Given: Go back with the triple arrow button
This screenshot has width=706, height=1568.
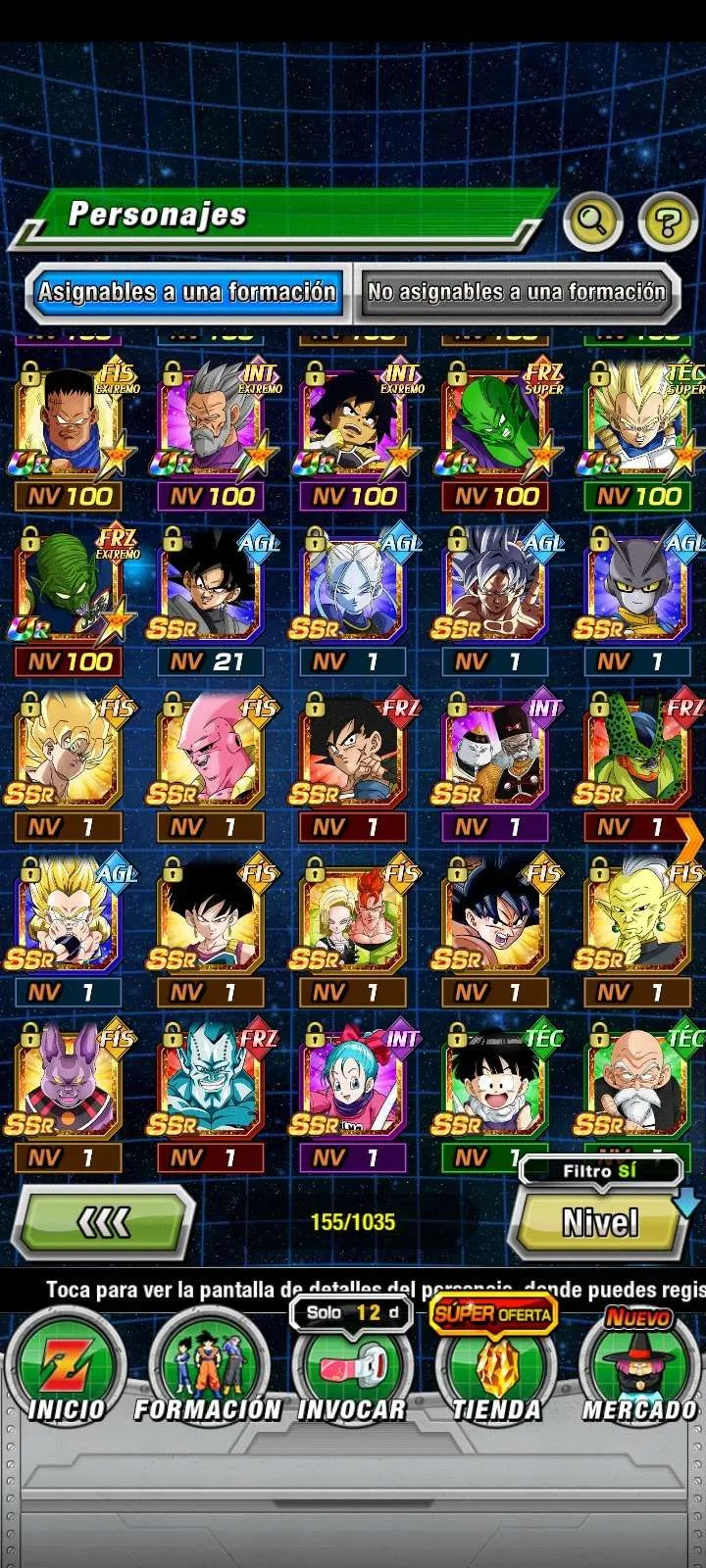Looking at the screenshot, I should [105, 1221].
